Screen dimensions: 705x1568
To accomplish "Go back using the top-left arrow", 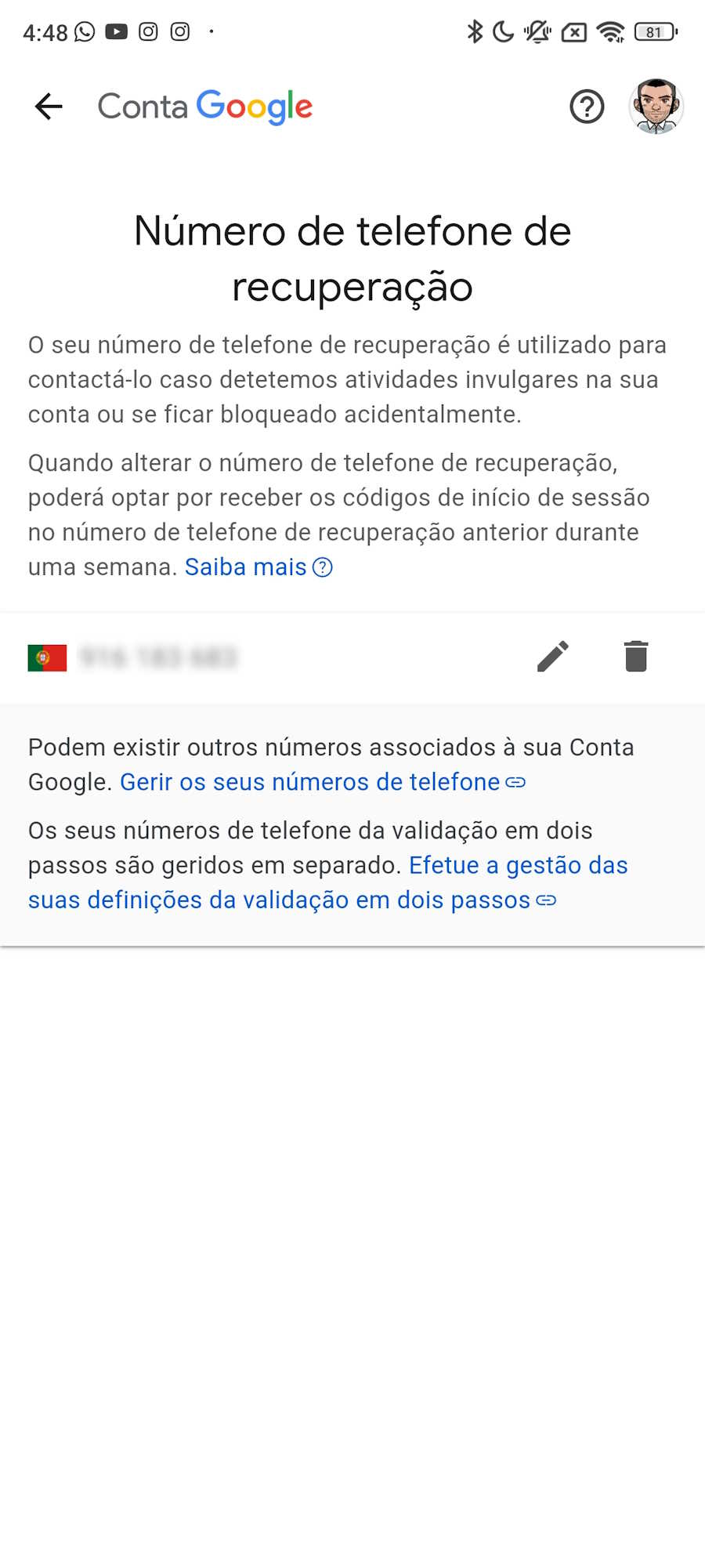I will [x=49, y=107].
